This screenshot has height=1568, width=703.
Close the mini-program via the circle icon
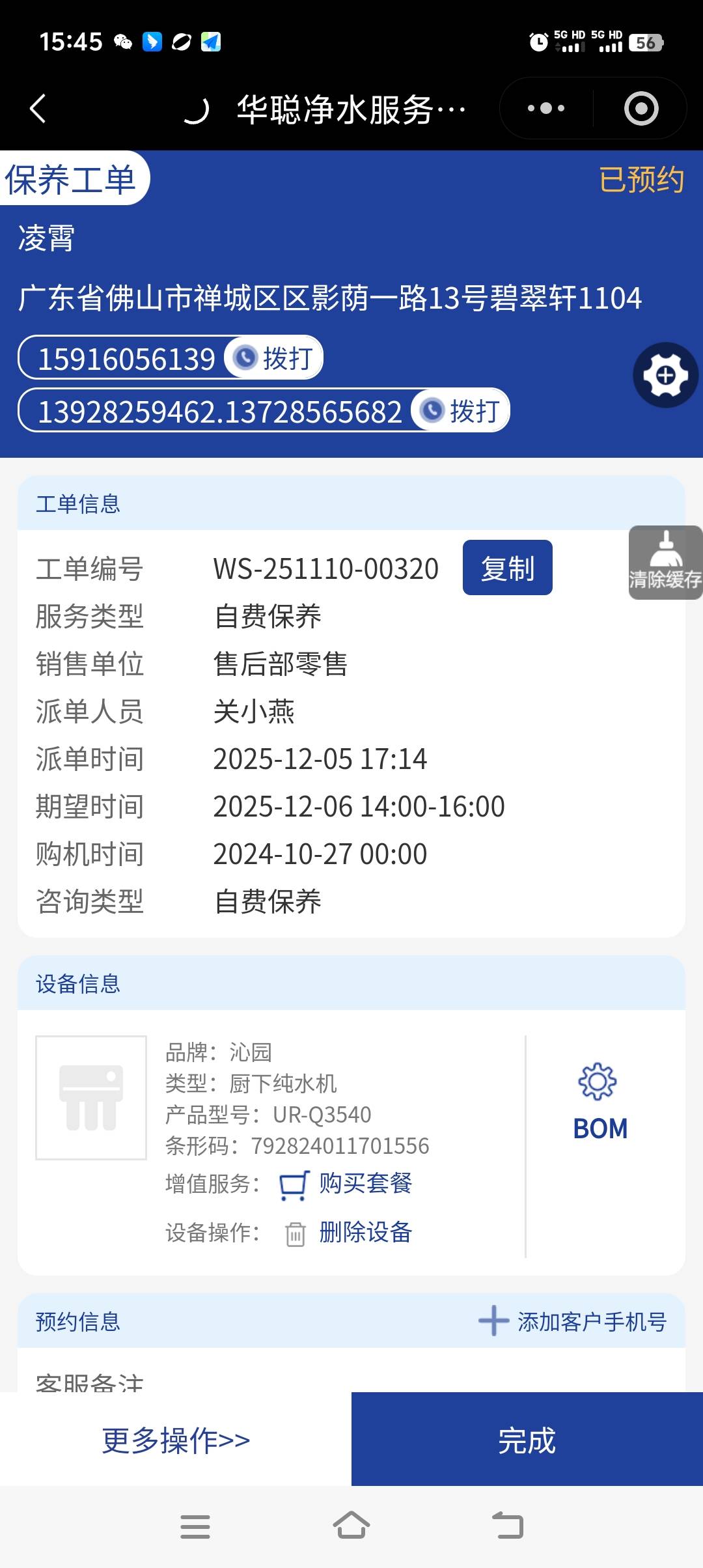(x=641, y=109)
